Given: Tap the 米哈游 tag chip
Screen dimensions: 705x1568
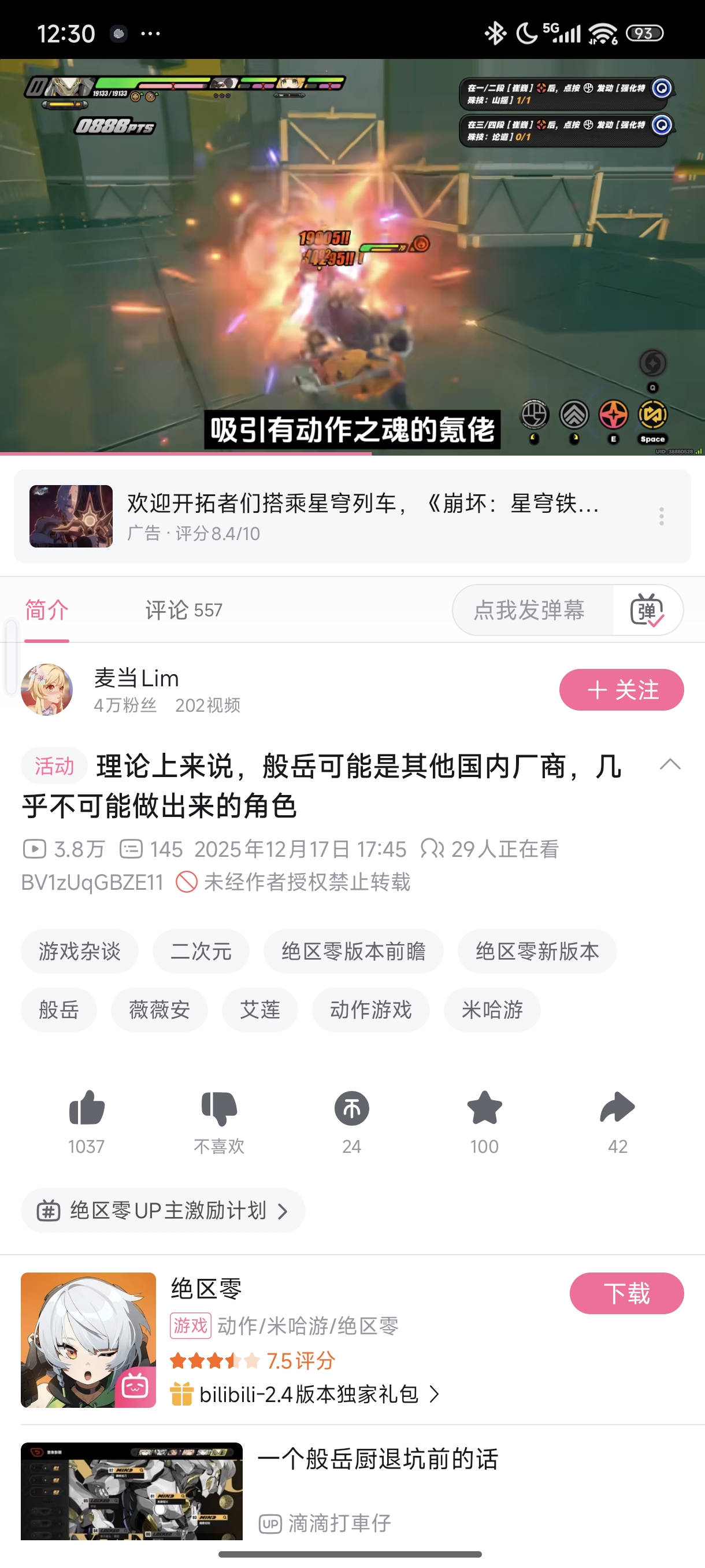Looking at the screenshot, I should coord(492,1010).
